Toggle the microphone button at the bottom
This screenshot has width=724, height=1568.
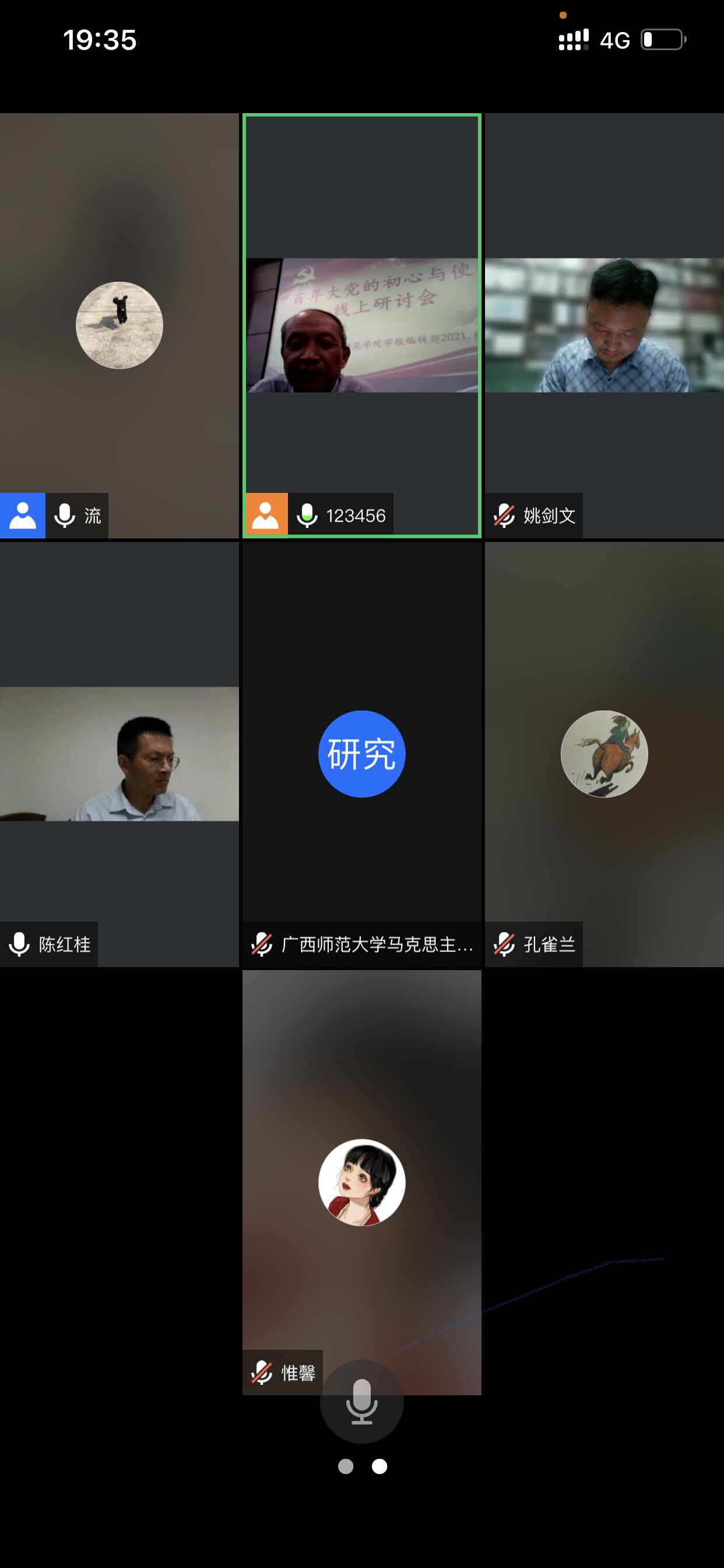(361, 1402)
